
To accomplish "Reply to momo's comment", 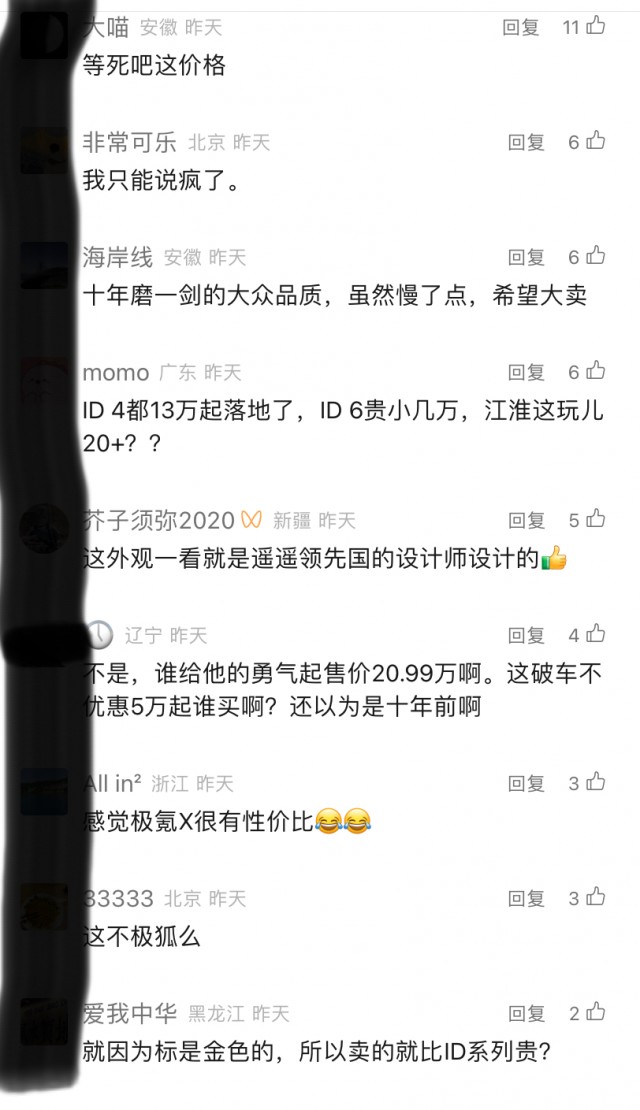I will [526, 373].
